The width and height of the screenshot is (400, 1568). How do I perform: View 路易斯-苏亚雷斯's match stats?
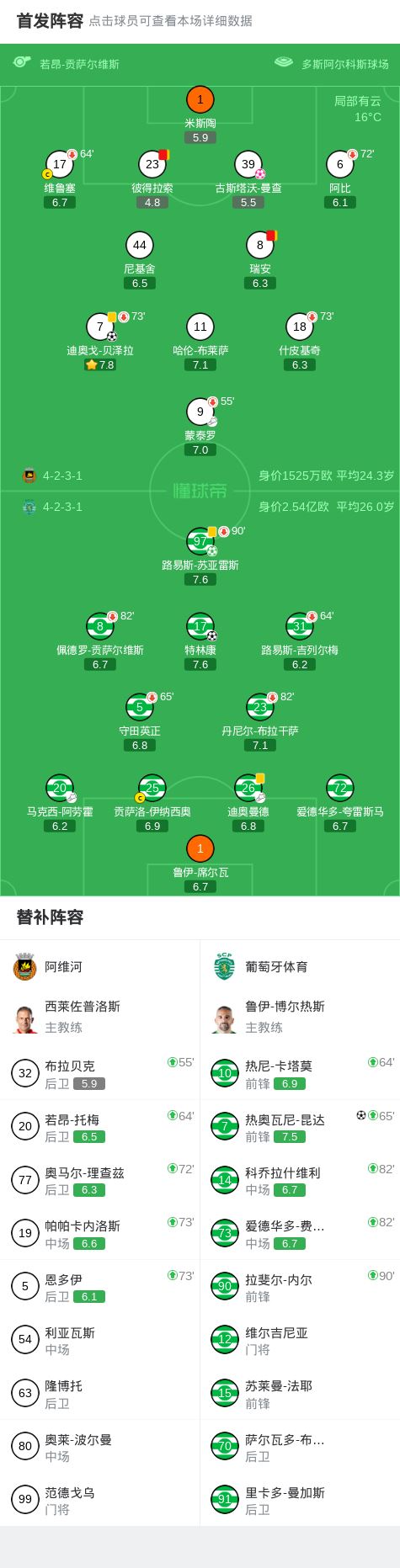pyautogui.click(x=200, y=556)
